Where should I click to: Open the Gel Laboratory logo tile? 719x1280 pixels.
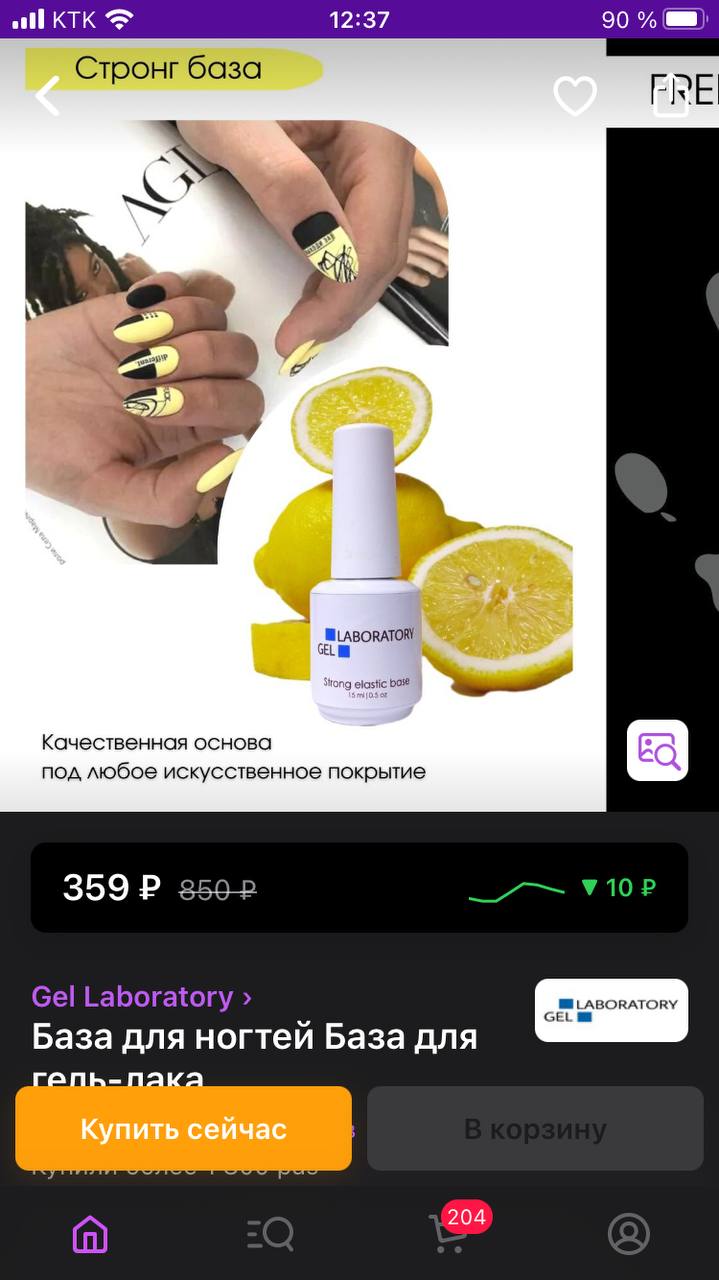point(611,1010)
